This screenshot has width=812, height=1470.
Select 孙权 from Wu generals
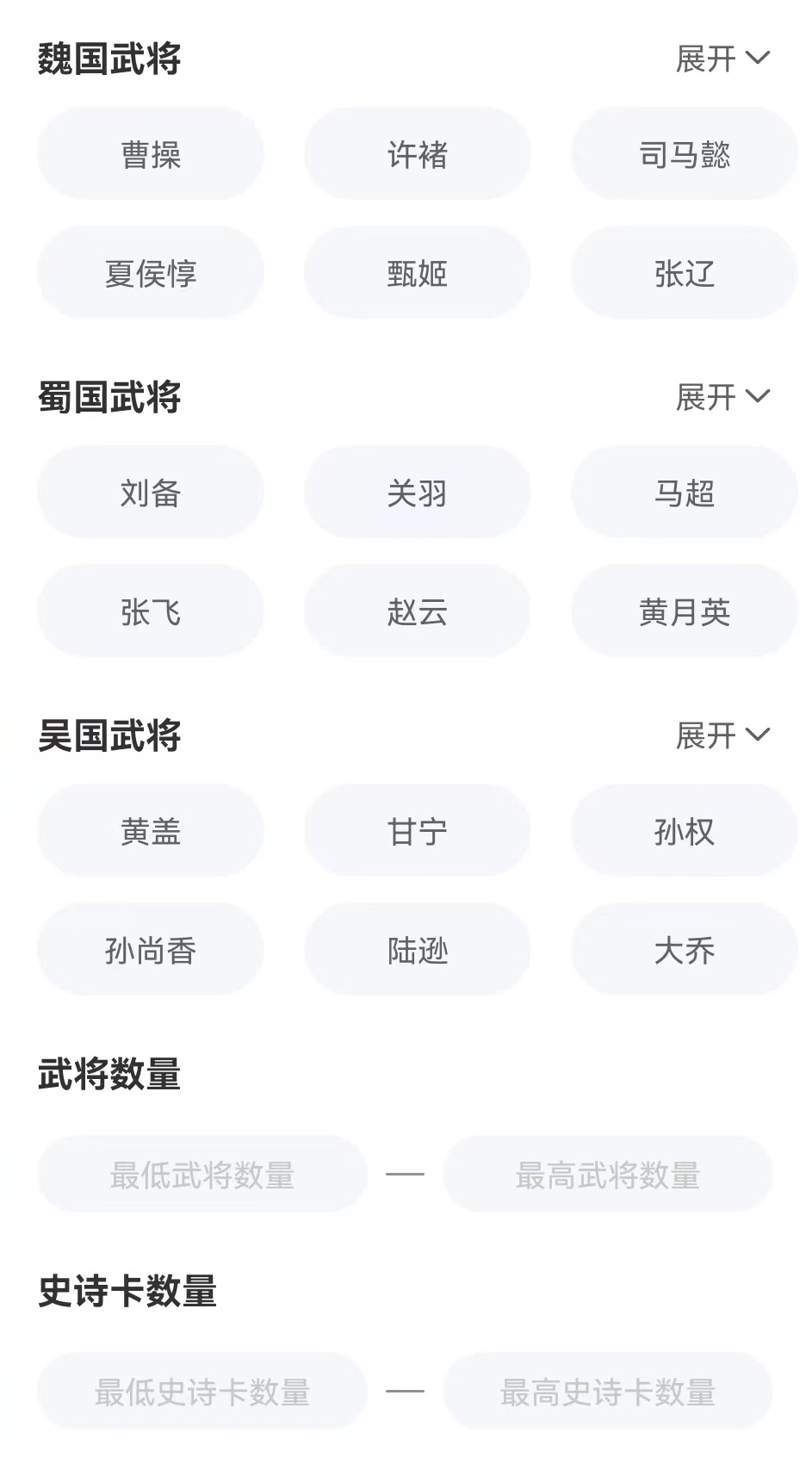click(685, 832)
